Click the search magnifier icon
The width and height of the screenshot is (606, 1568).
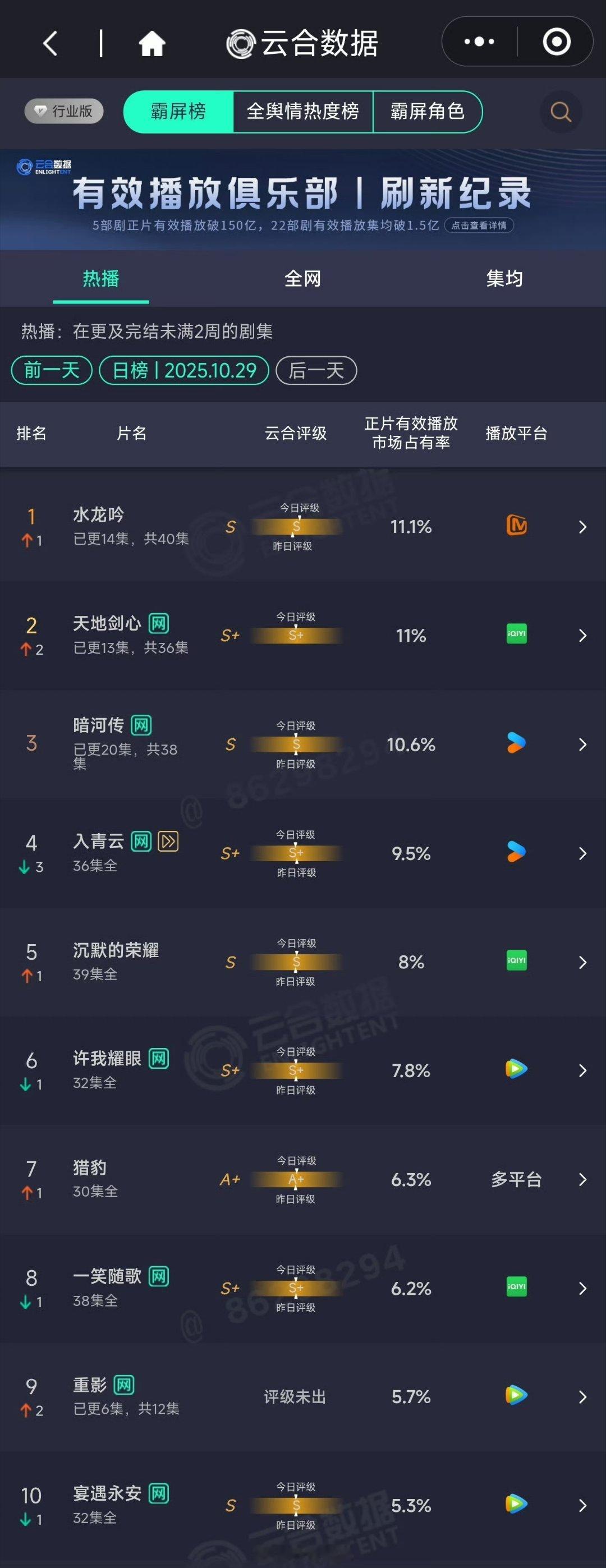(x=560, y=112)
